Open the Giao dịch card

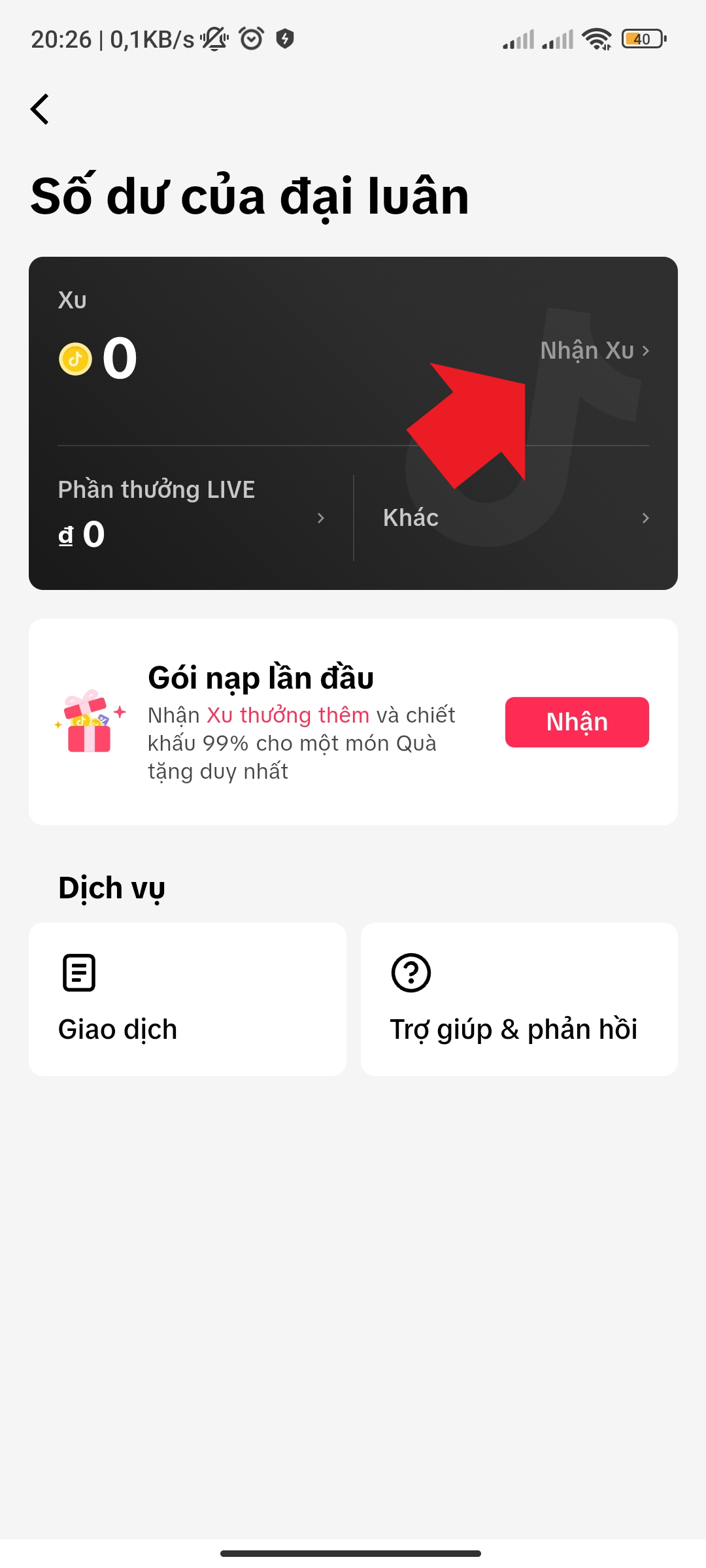188,999
